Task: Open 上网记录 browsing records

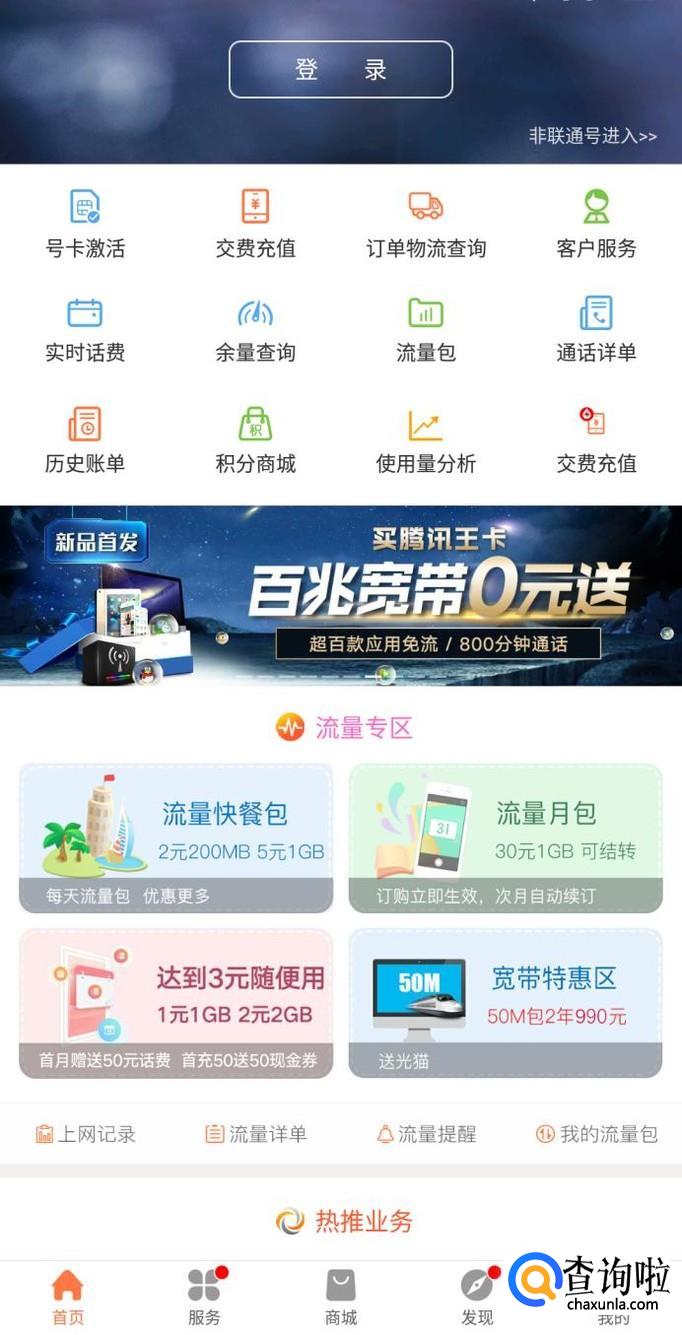Action: click(86, 1134)
